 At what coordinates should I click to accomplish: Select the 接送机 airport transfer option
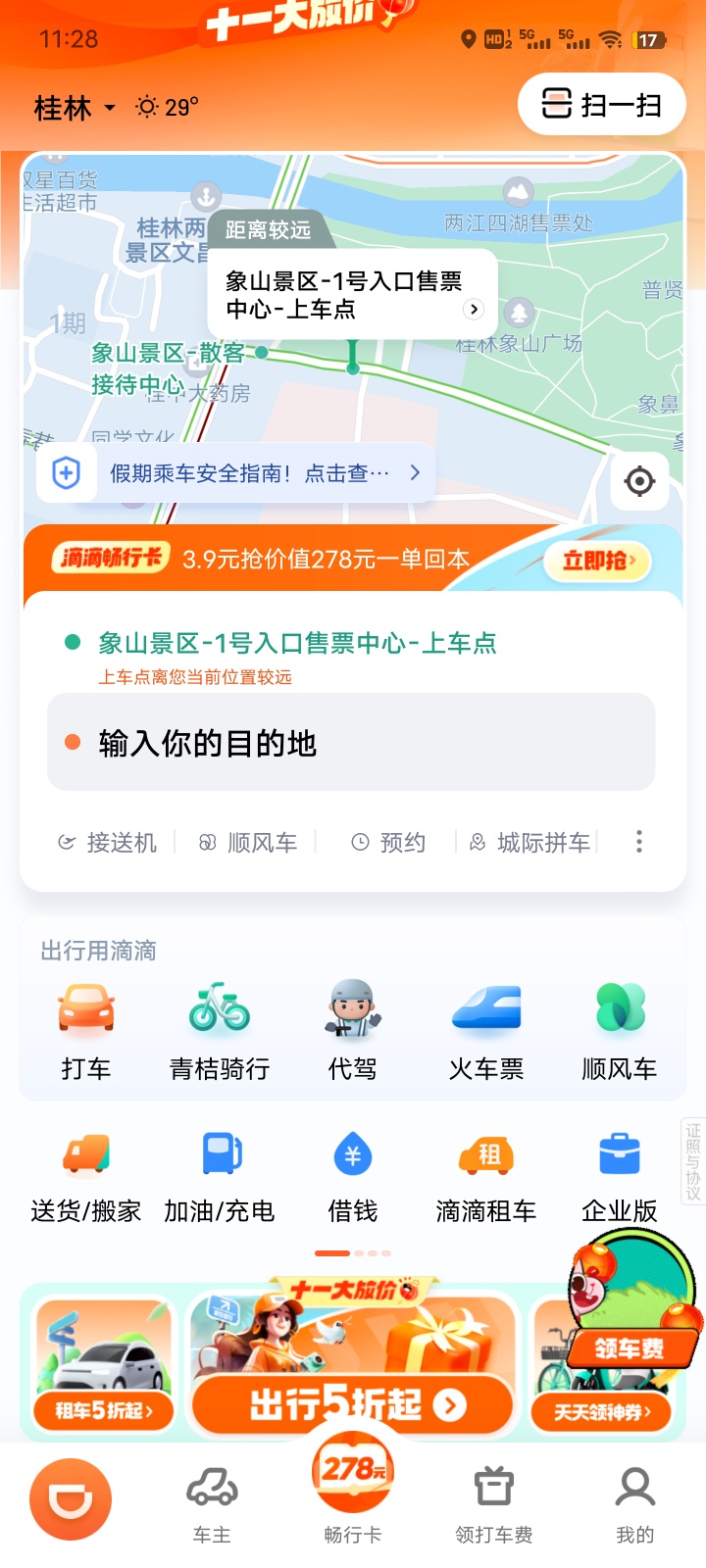[107, 843]
